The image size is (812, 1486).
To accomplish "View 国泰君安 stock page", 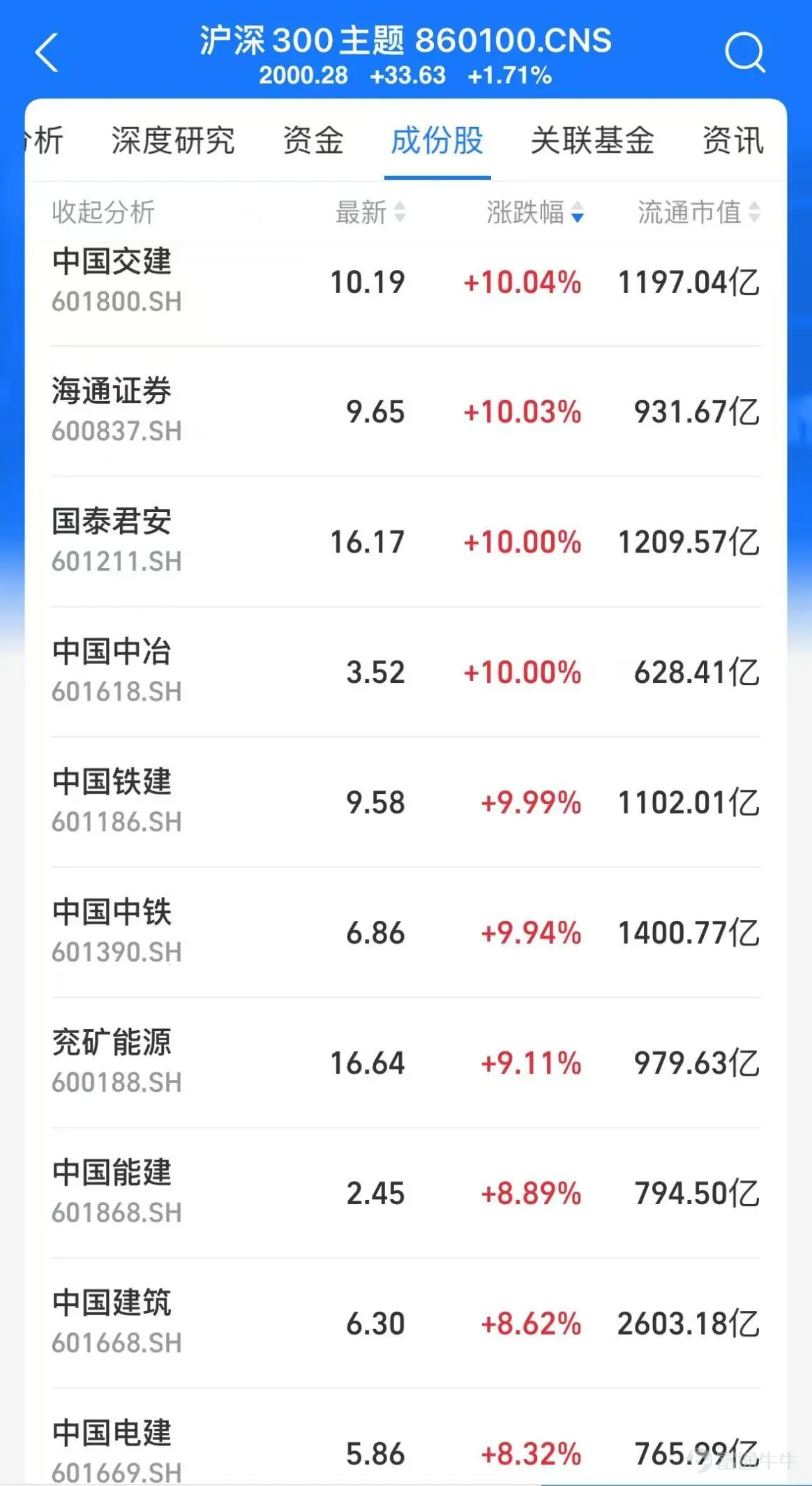I will (112, 541).
